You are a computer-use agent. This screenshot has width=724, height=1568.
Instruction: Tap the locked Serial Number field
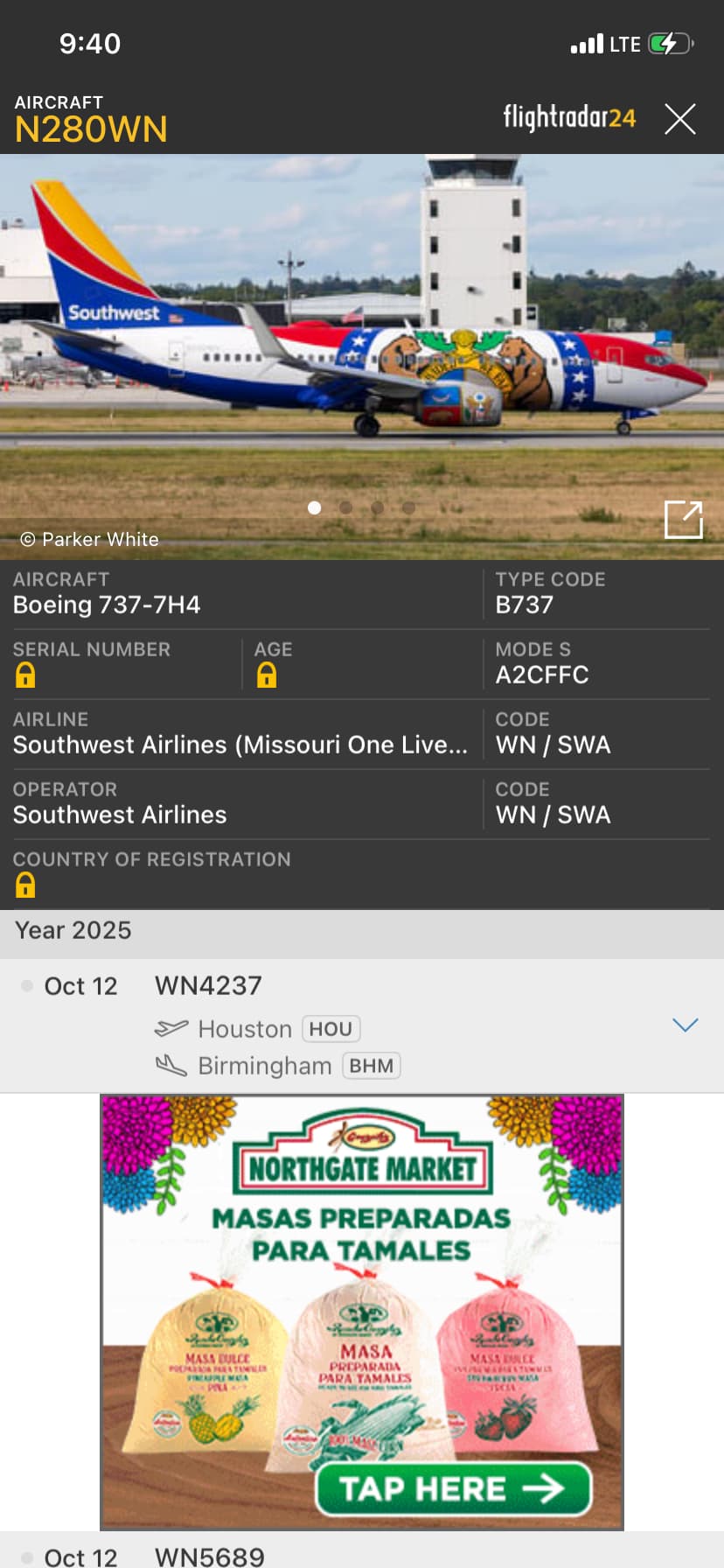25,675
